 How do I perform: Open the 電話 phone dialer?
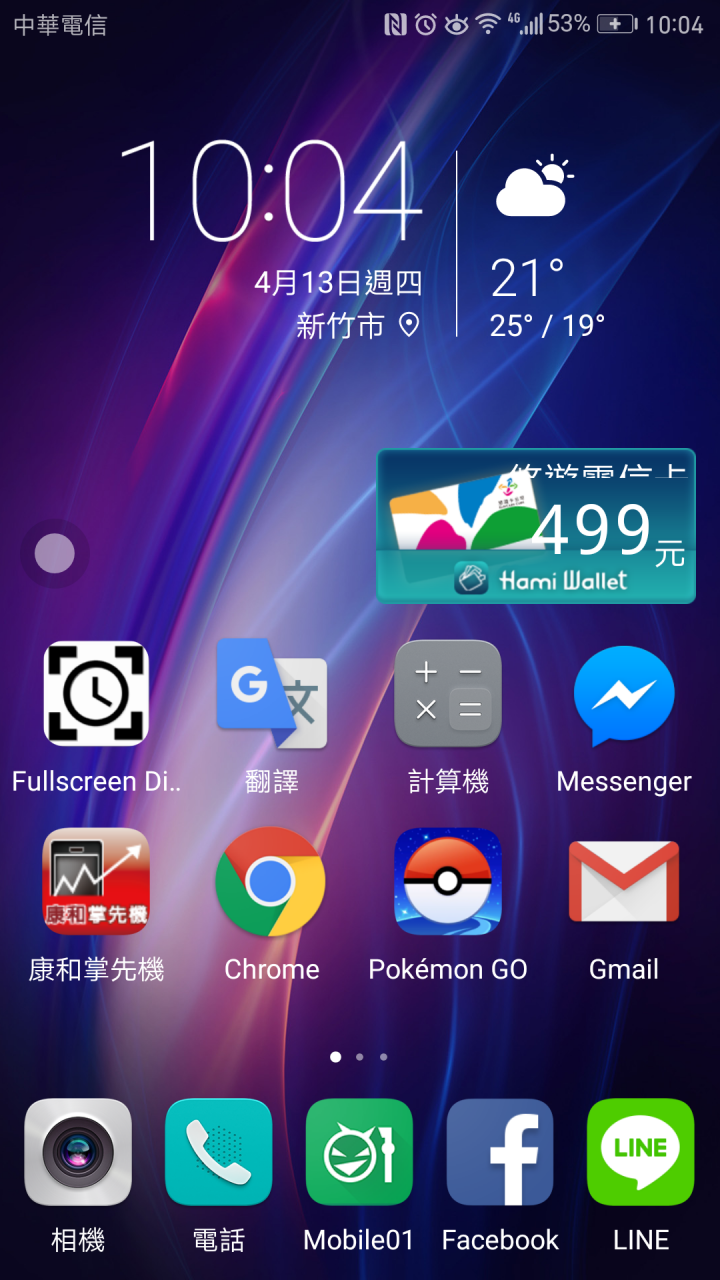pos(218,1152)
